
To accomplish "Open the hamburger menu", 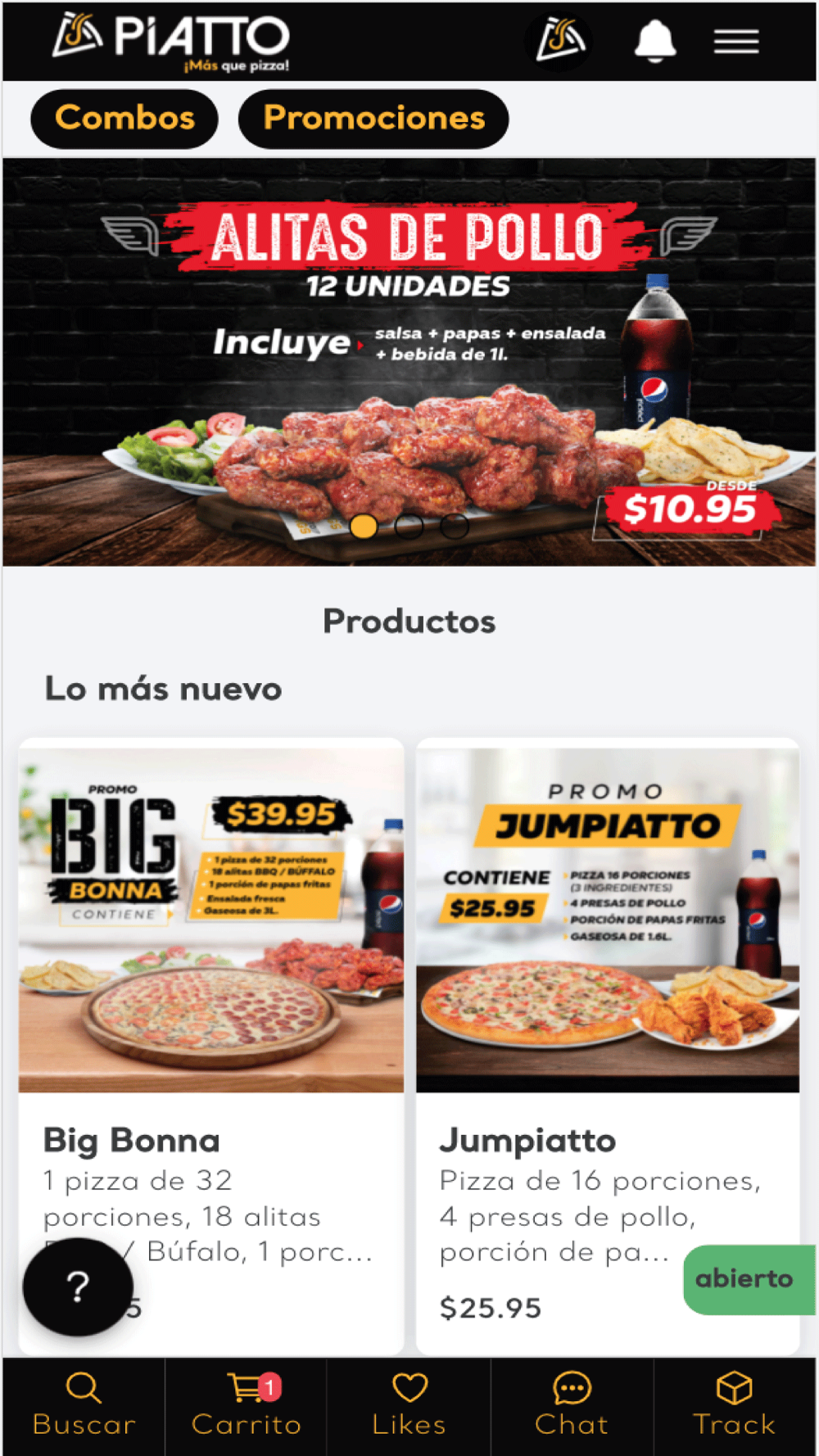I will 735,41.
